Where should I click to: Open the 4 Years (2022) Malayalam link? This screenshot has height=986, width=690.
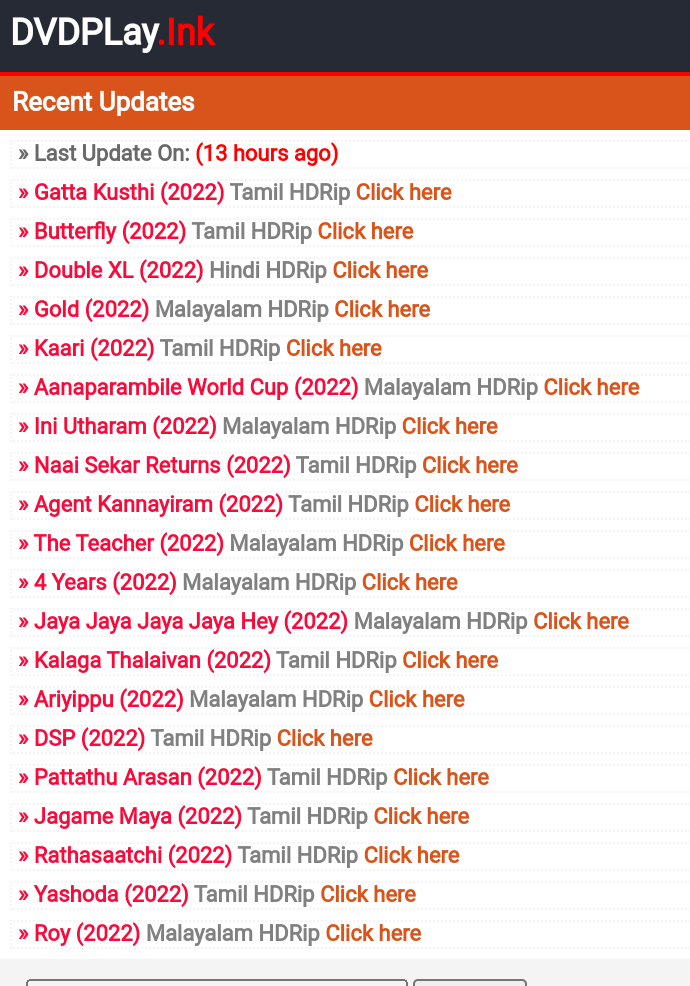(x=245, y=582)
